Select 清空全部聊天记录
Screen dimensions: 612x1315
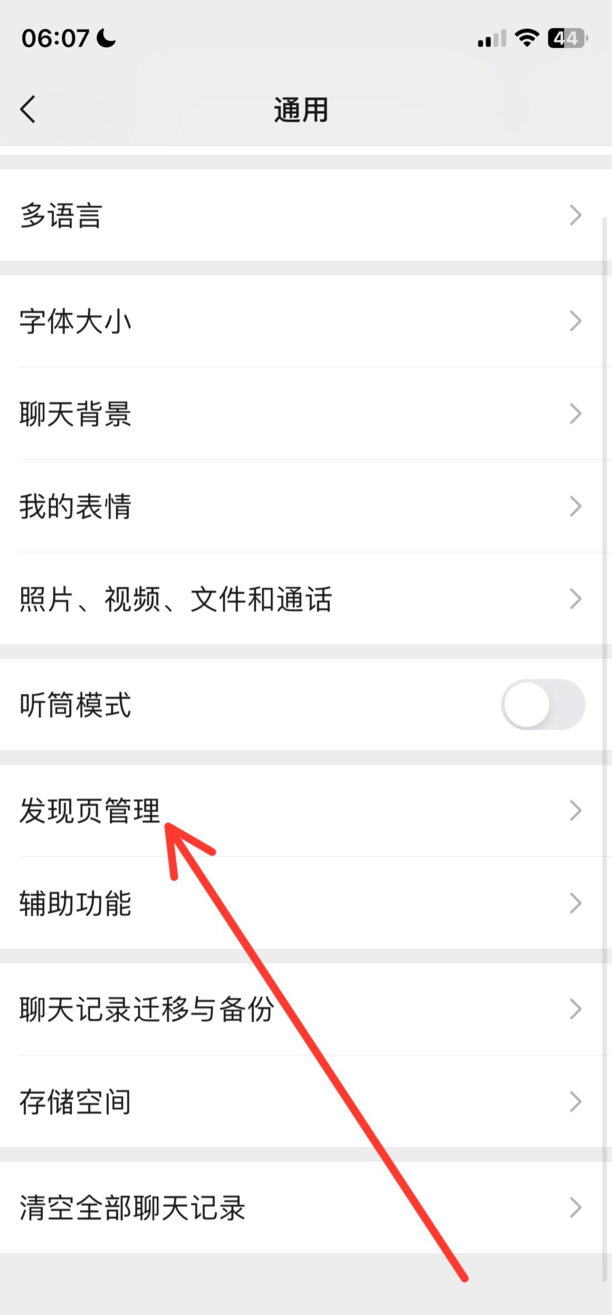[x=306, y=1207]
